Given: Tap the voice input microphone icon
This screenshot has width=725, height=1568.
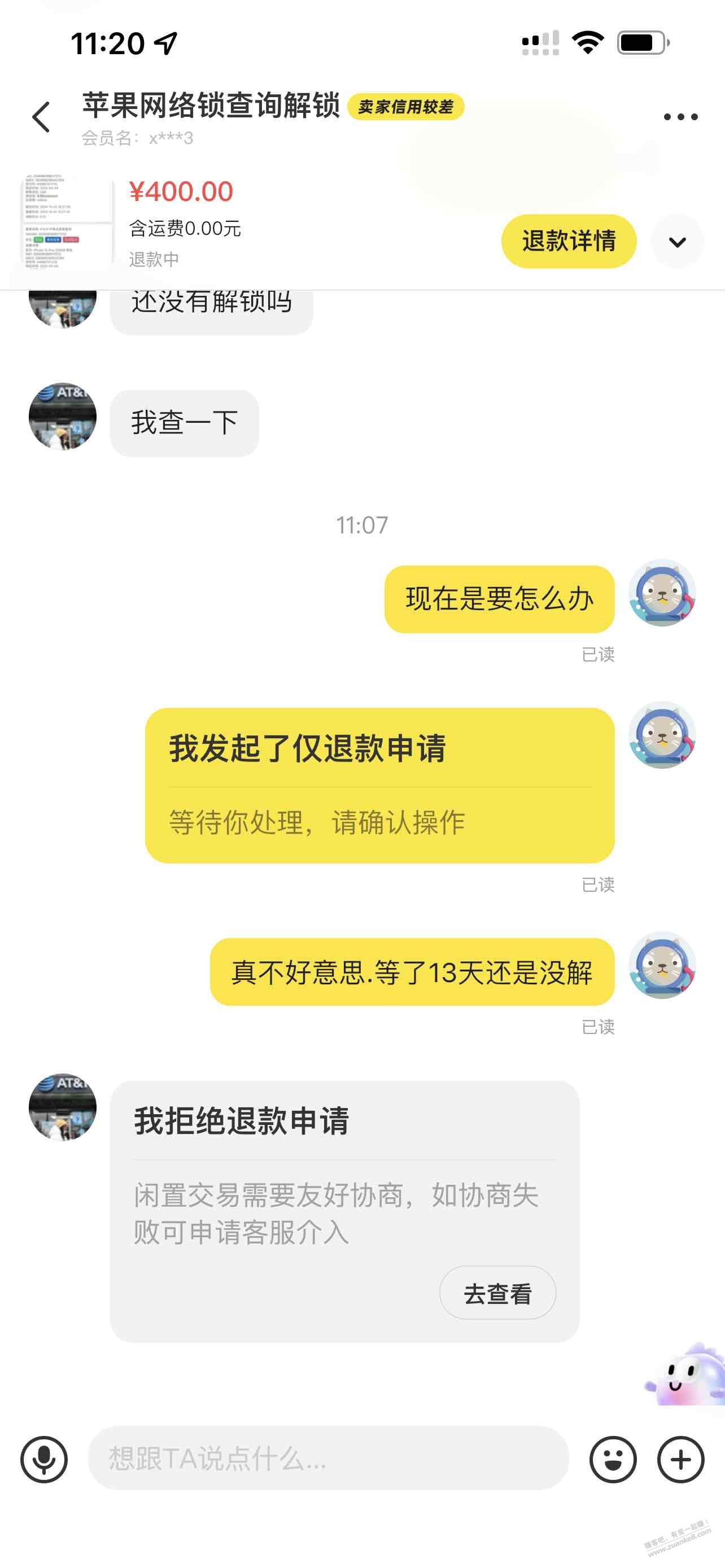Looking at the screenshot, I should 45,1459.
